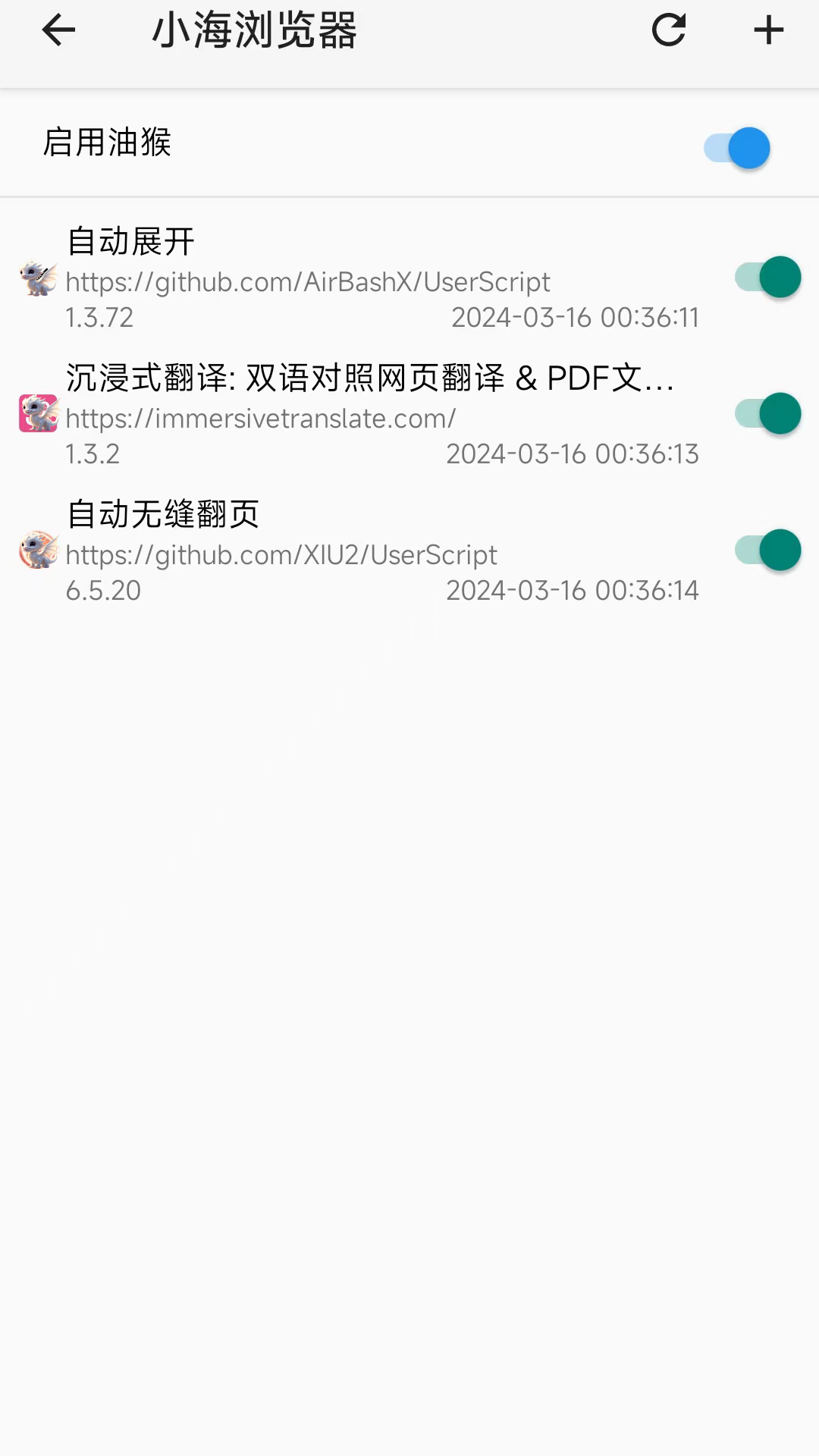Add a new userscript with the plus icon
The width and height of the screenshot is (819, 1456).
(769, 30)
